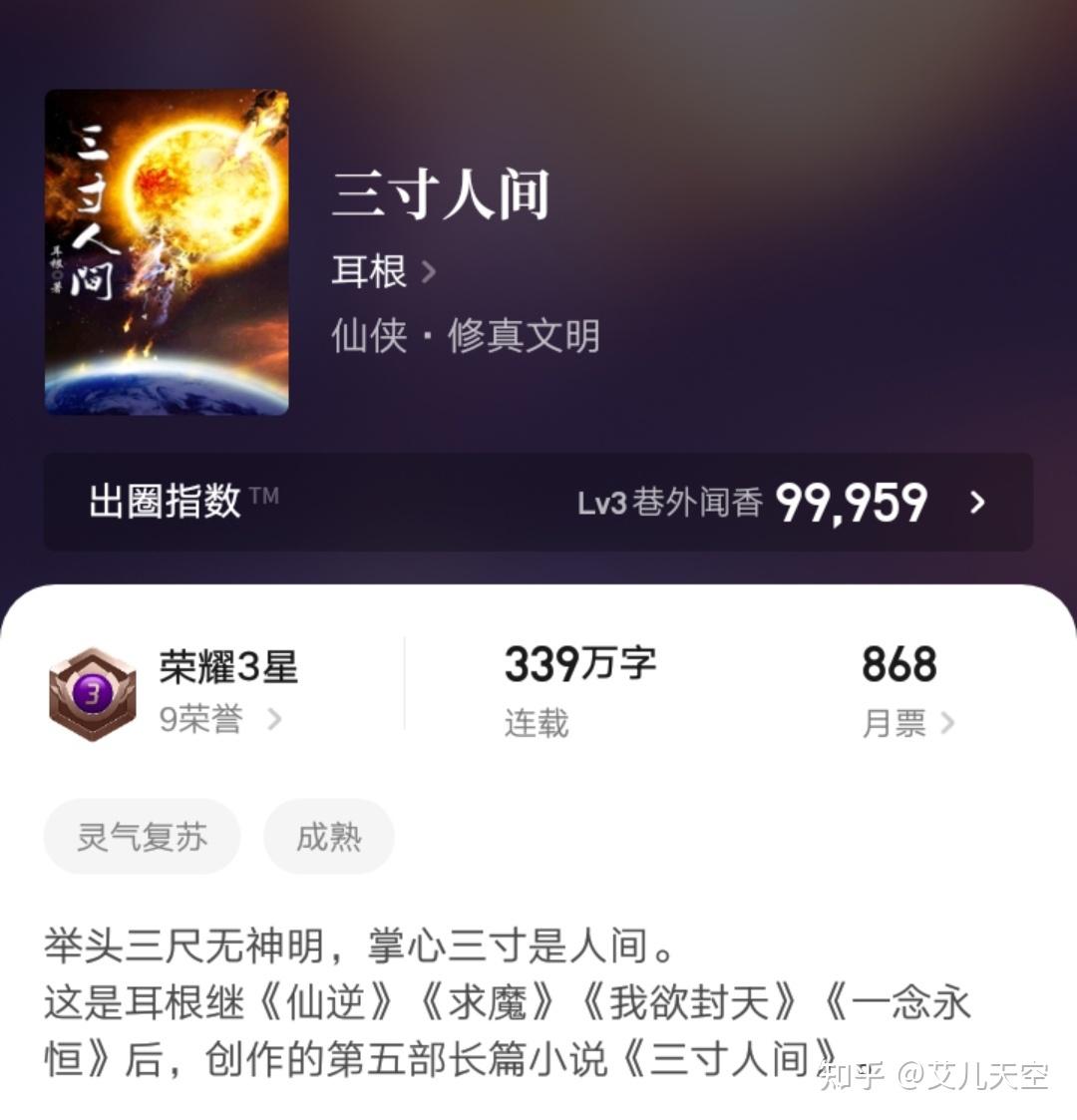Click the 荣耀3星 purple medal badge icon
The width and height of the screenshot is (1077, 1120).
(x=93, y=691)
